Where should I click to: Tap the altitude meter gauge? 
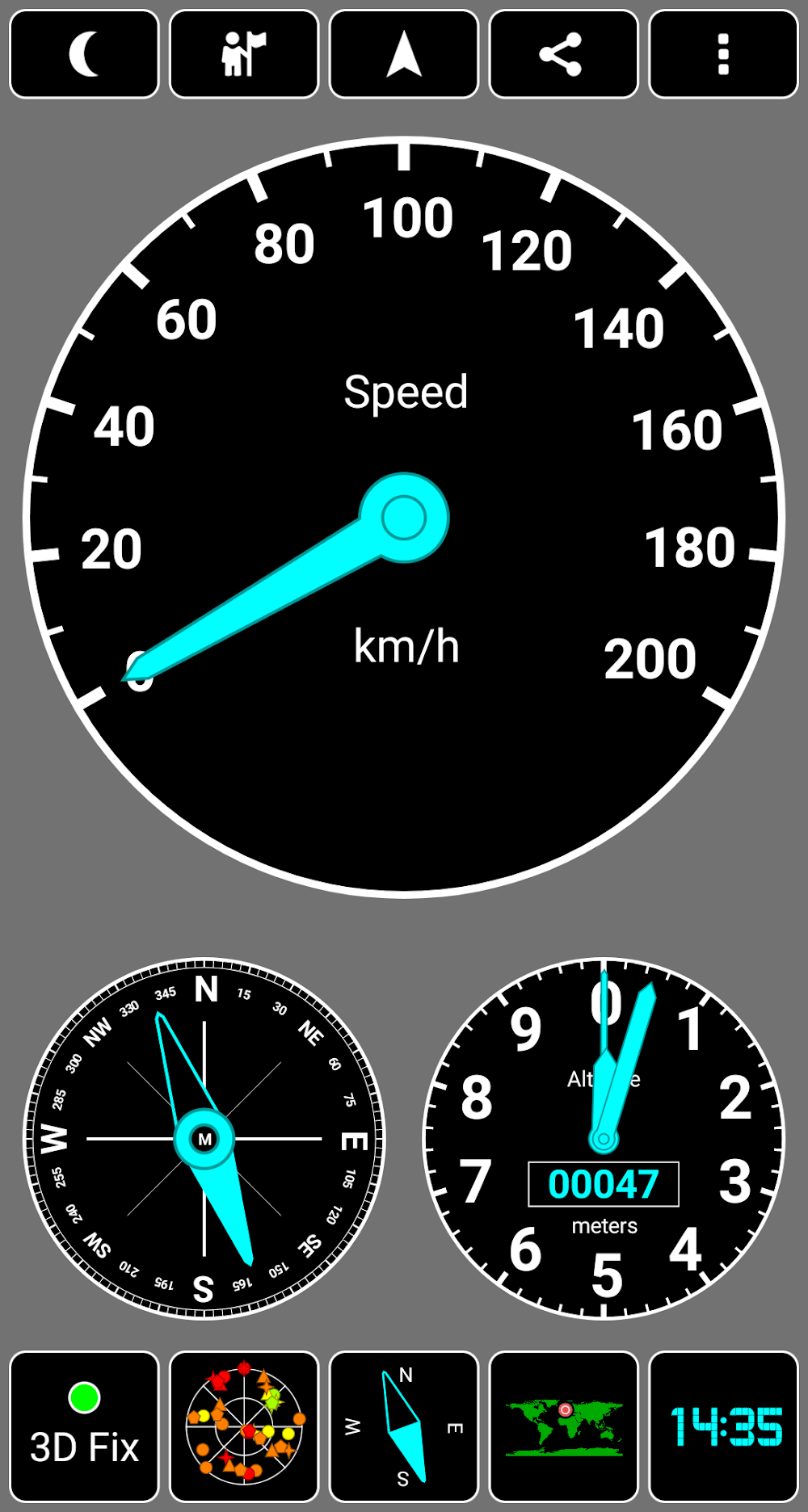pos(604,1139)
